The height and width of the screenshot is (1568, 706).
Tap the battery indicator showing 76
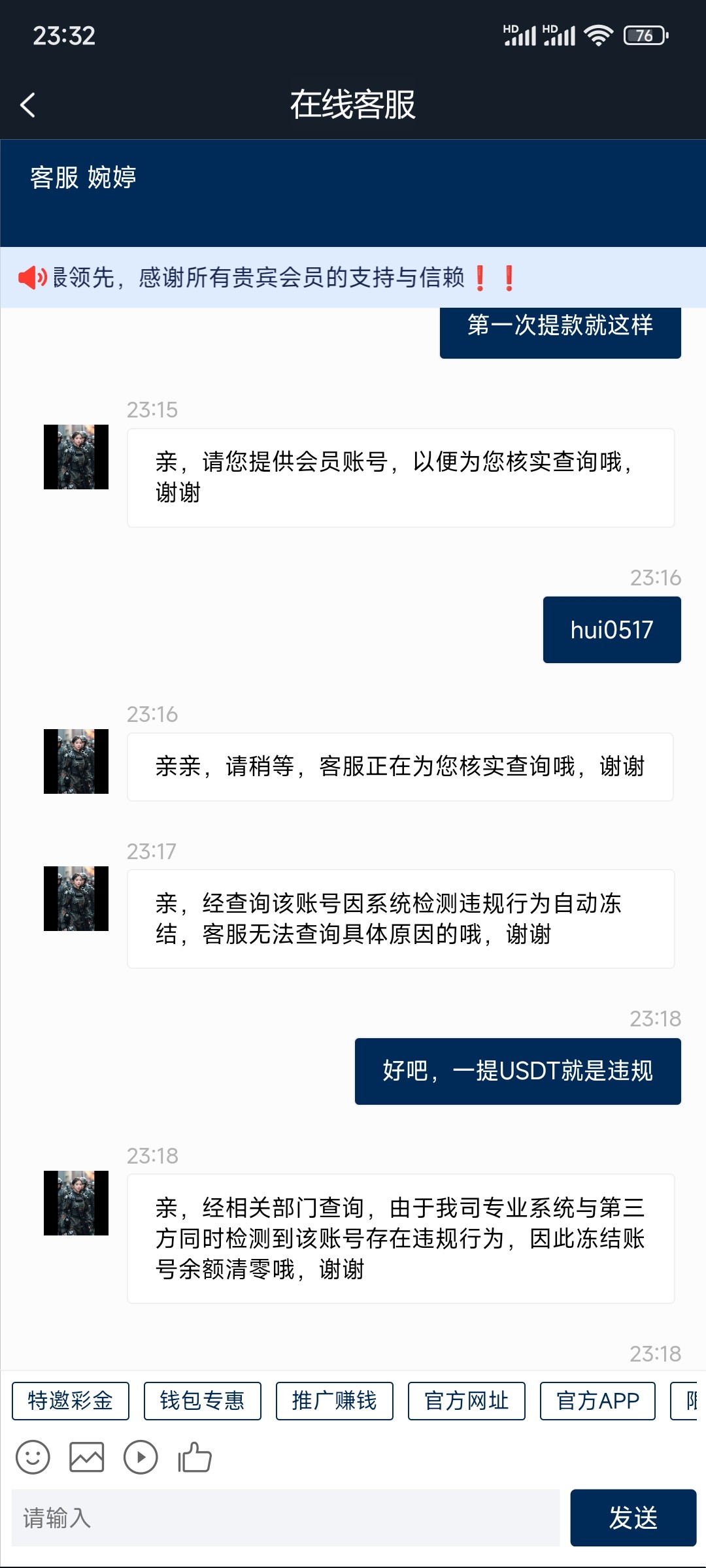coord(642,36)
